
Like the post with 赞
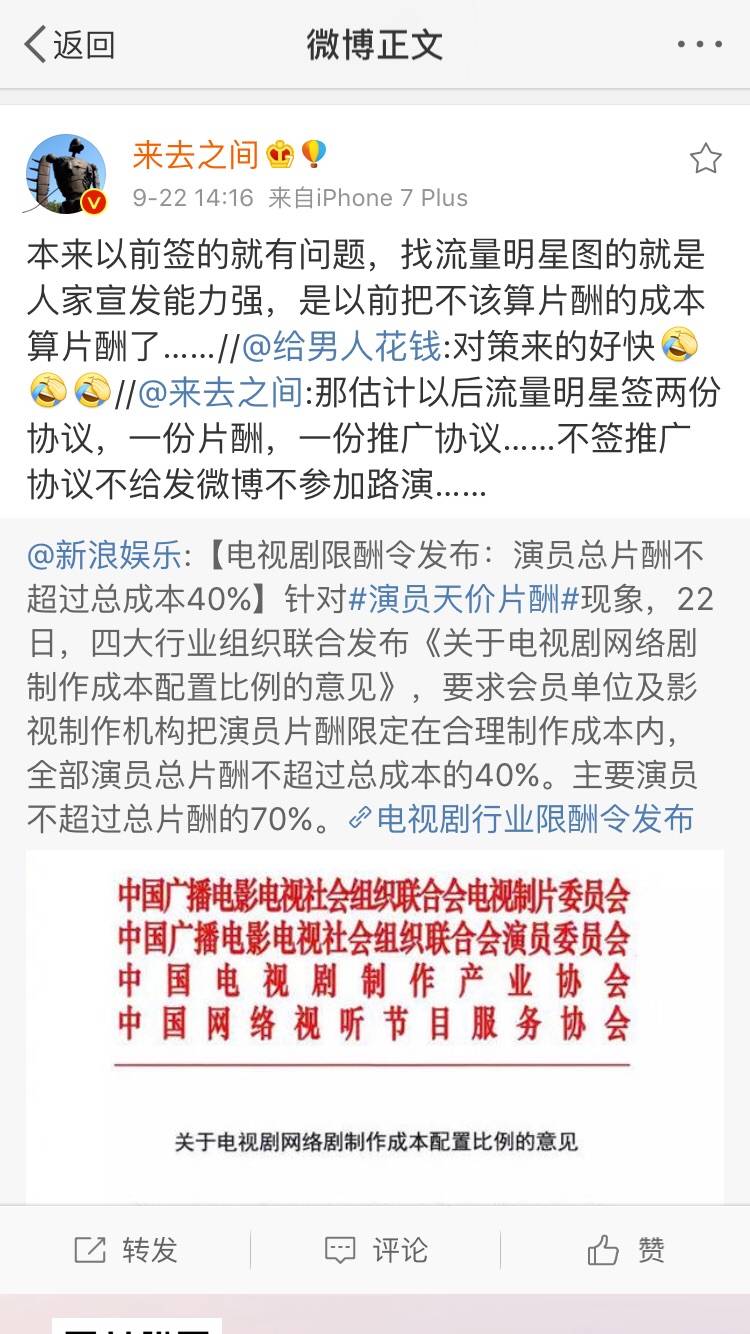click(x=626, y=1249)
